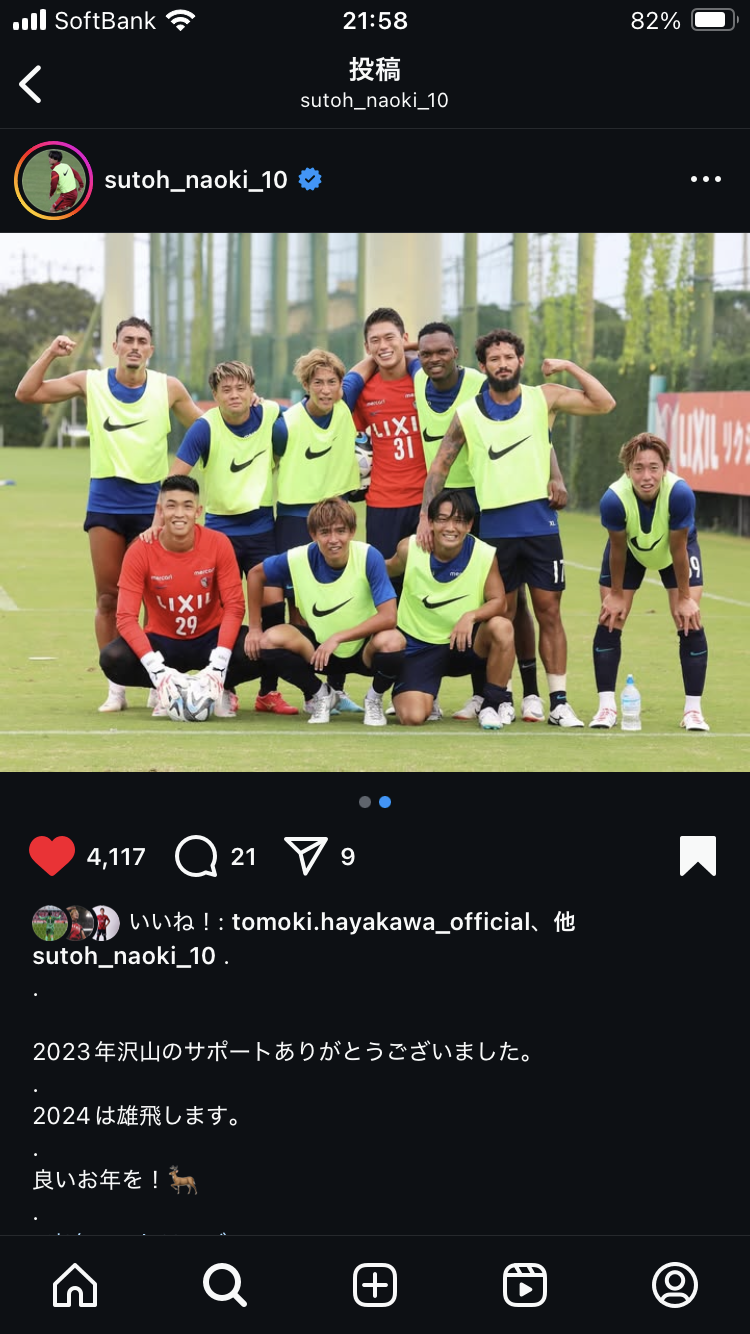
Task: Open the comments bubble icon
Action: pyautogui.click(x=196, y=856)
